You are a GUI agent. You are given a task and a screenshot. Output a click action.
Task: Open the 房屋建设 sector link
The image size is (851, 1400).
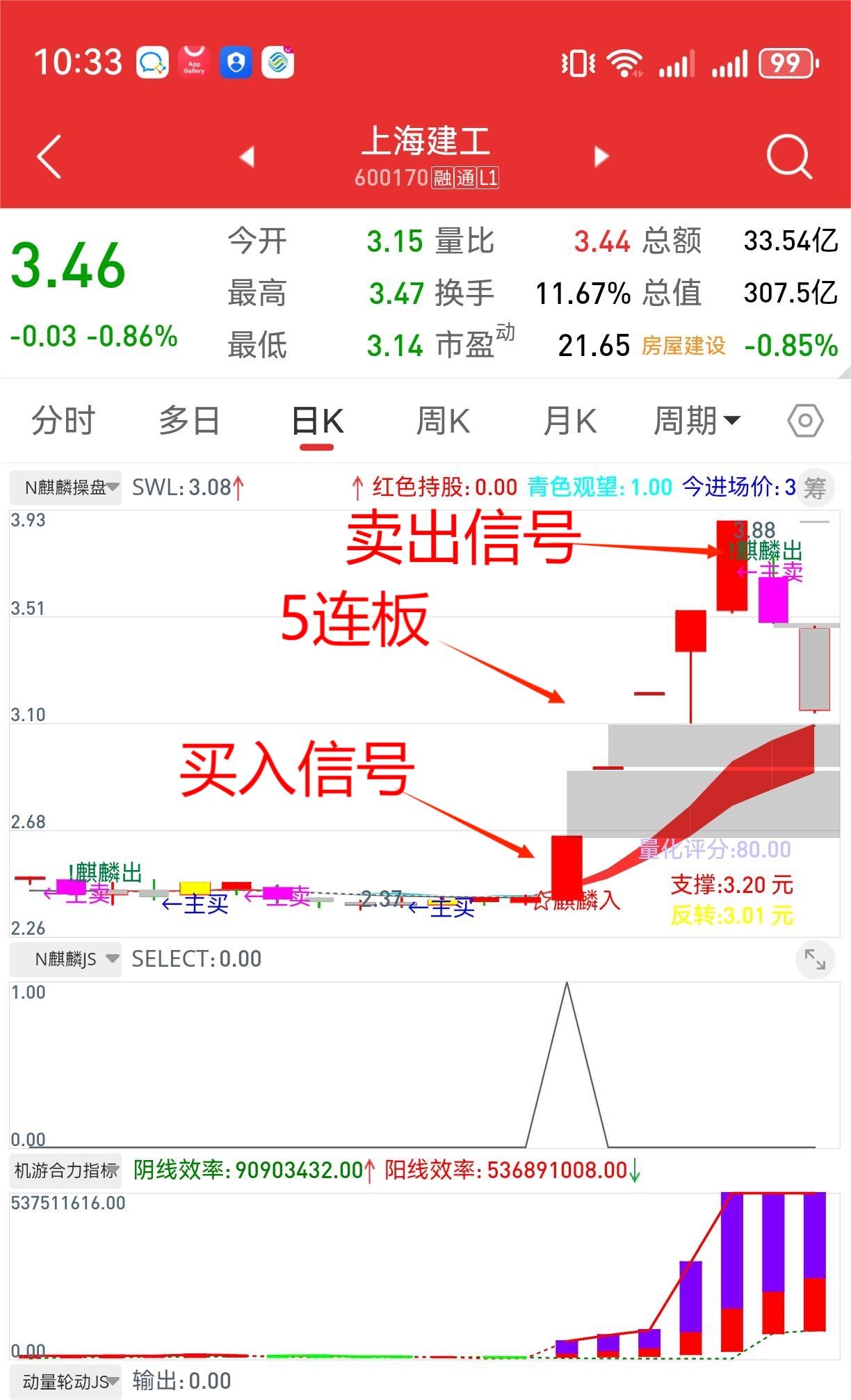coord(683,346)
